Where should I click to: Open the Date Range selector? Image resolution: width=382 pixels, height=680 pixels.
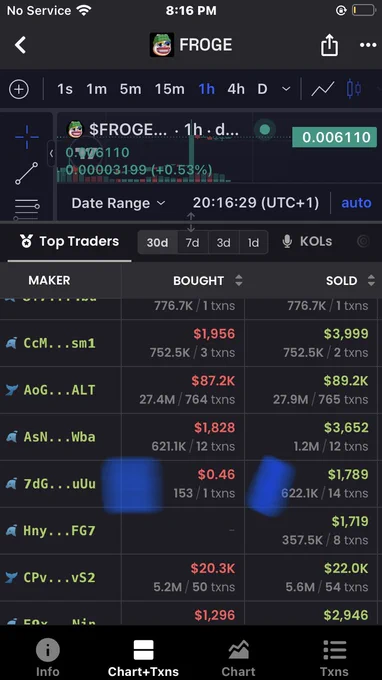118,203
